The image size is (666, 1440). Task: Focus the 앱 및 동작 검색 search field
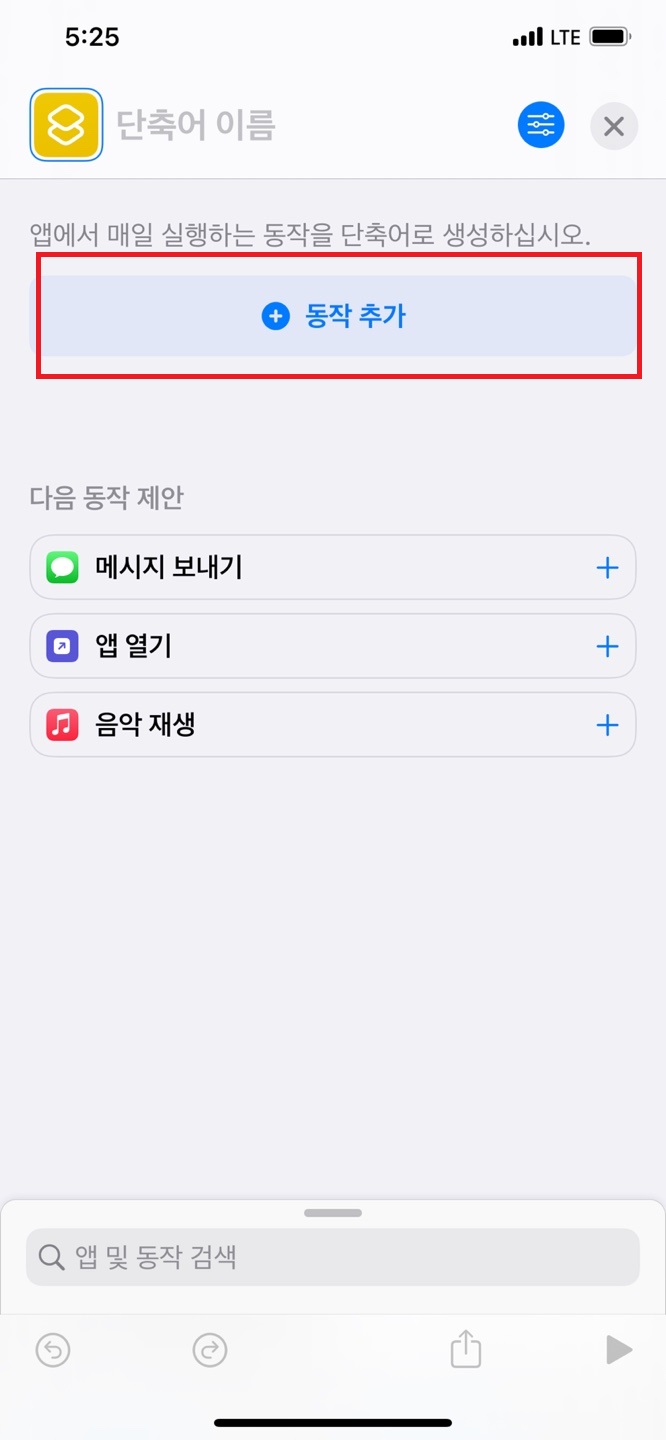point(332,1257)
